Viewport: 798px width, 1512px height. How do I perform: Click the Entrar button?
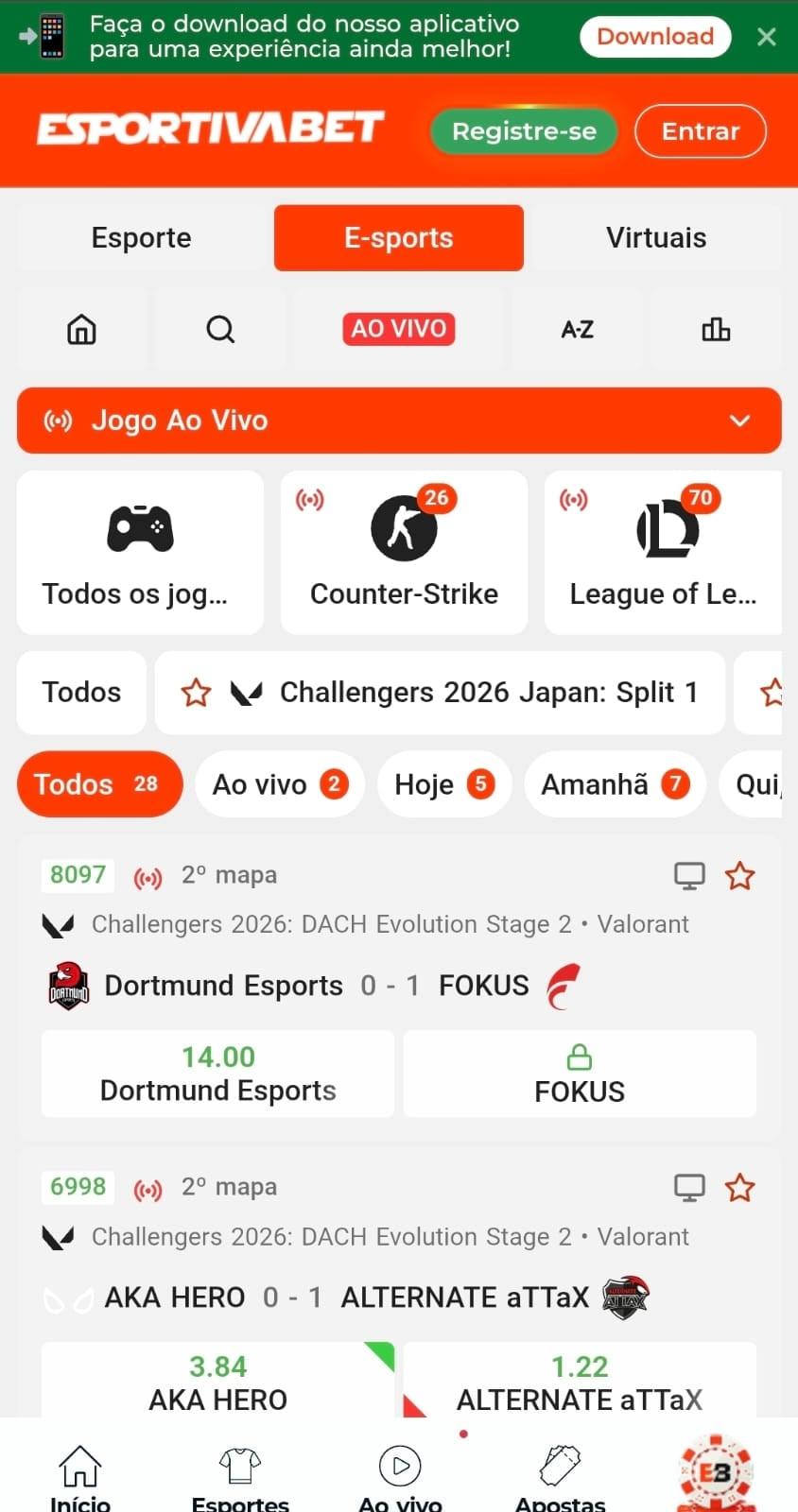pyautogui.click(x=700, y=130)
